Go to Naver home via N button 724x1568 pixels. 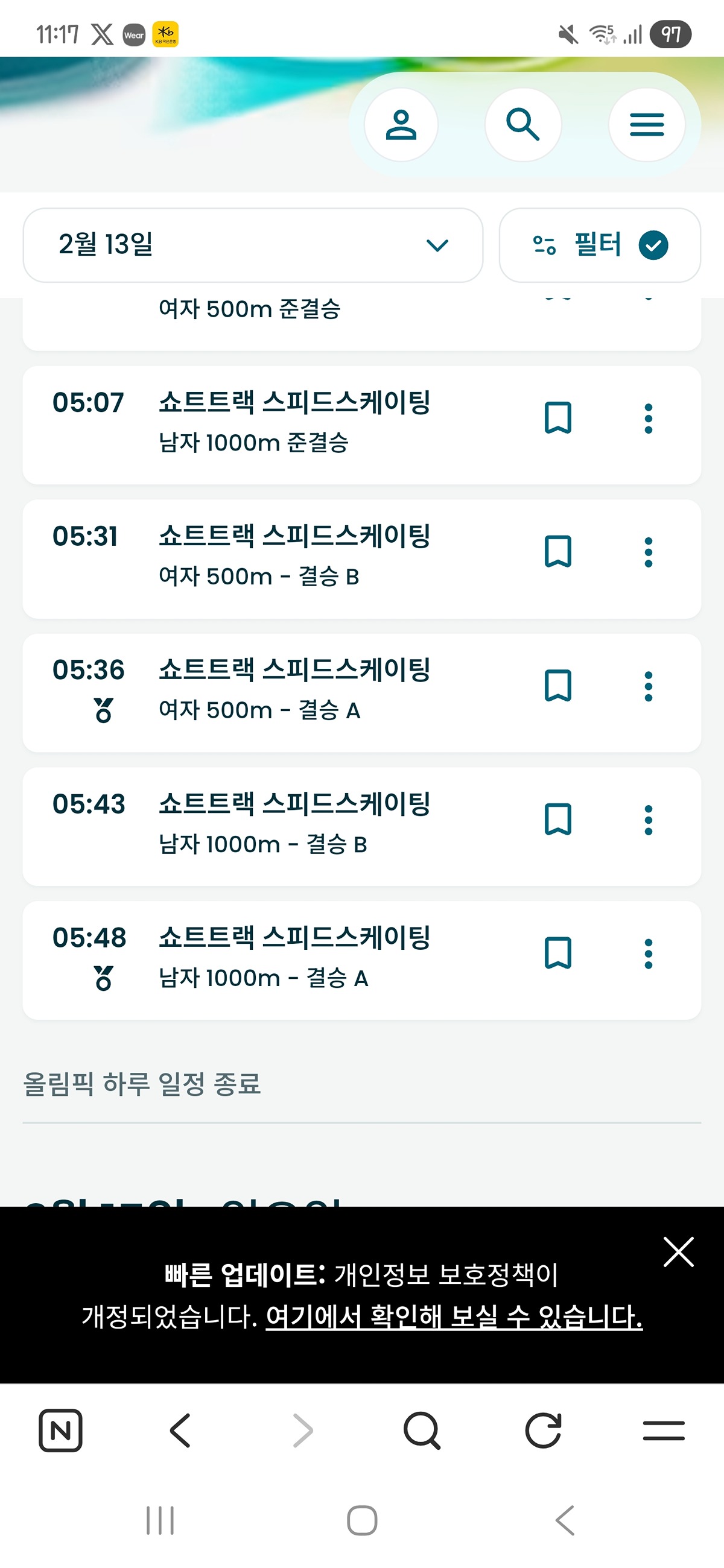click(x=60, y=1430)
